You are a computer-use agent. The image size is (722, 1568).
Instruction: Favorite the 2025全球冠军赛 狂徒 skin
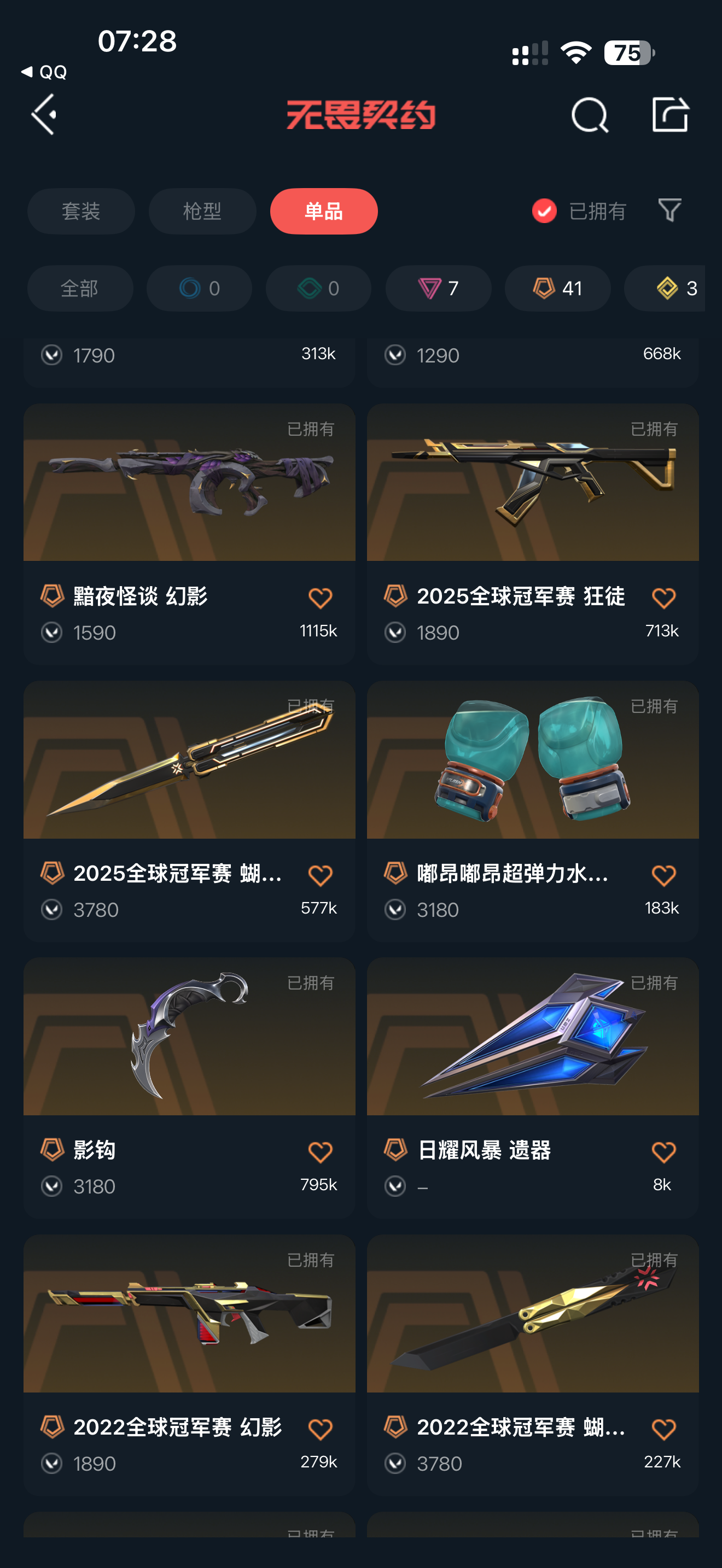[x=663, y=598]
